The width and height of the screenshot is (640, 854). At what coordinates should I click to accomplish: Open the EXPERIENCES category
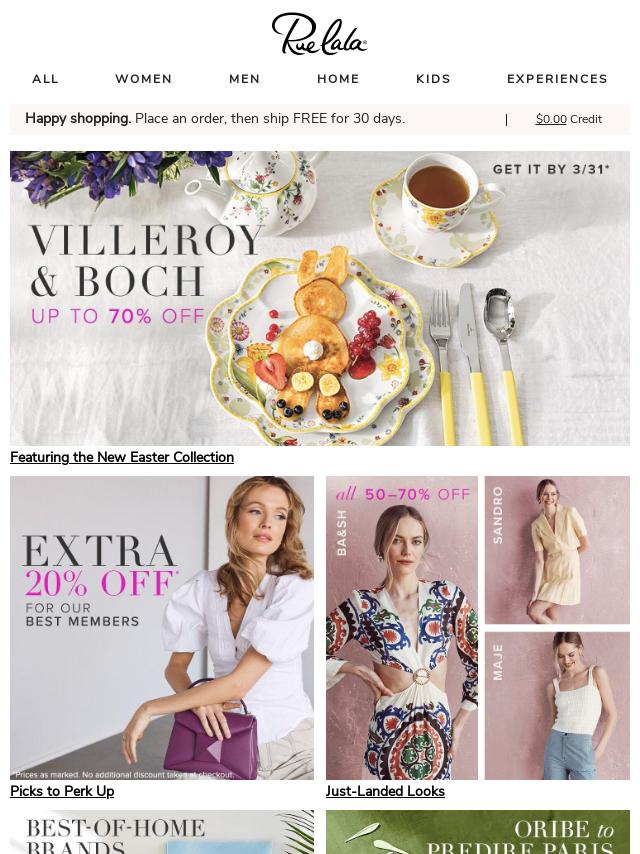tap(557, 79)
